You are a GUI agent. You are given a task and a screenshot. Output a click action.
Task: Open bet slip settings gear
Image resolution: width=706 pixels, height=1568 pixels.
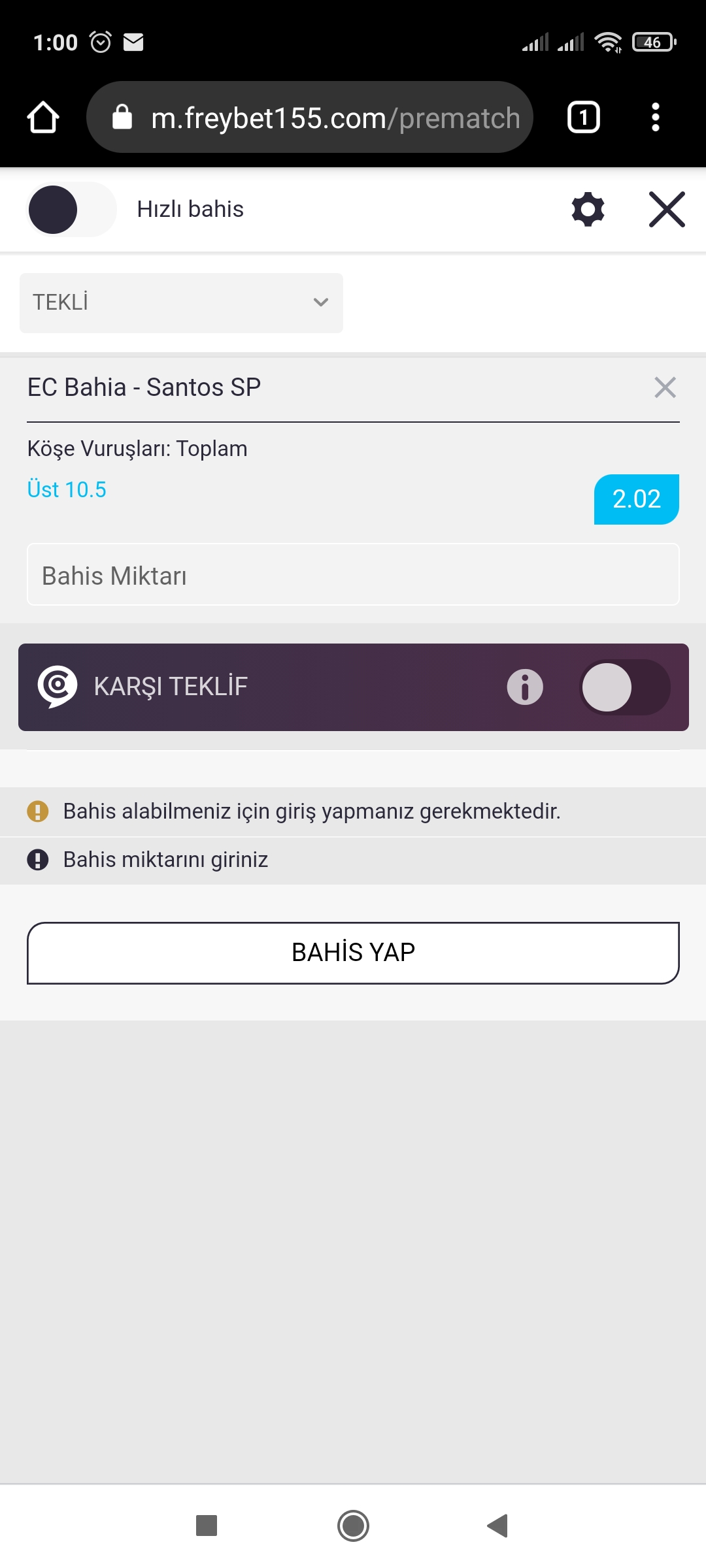pos(588,210)
